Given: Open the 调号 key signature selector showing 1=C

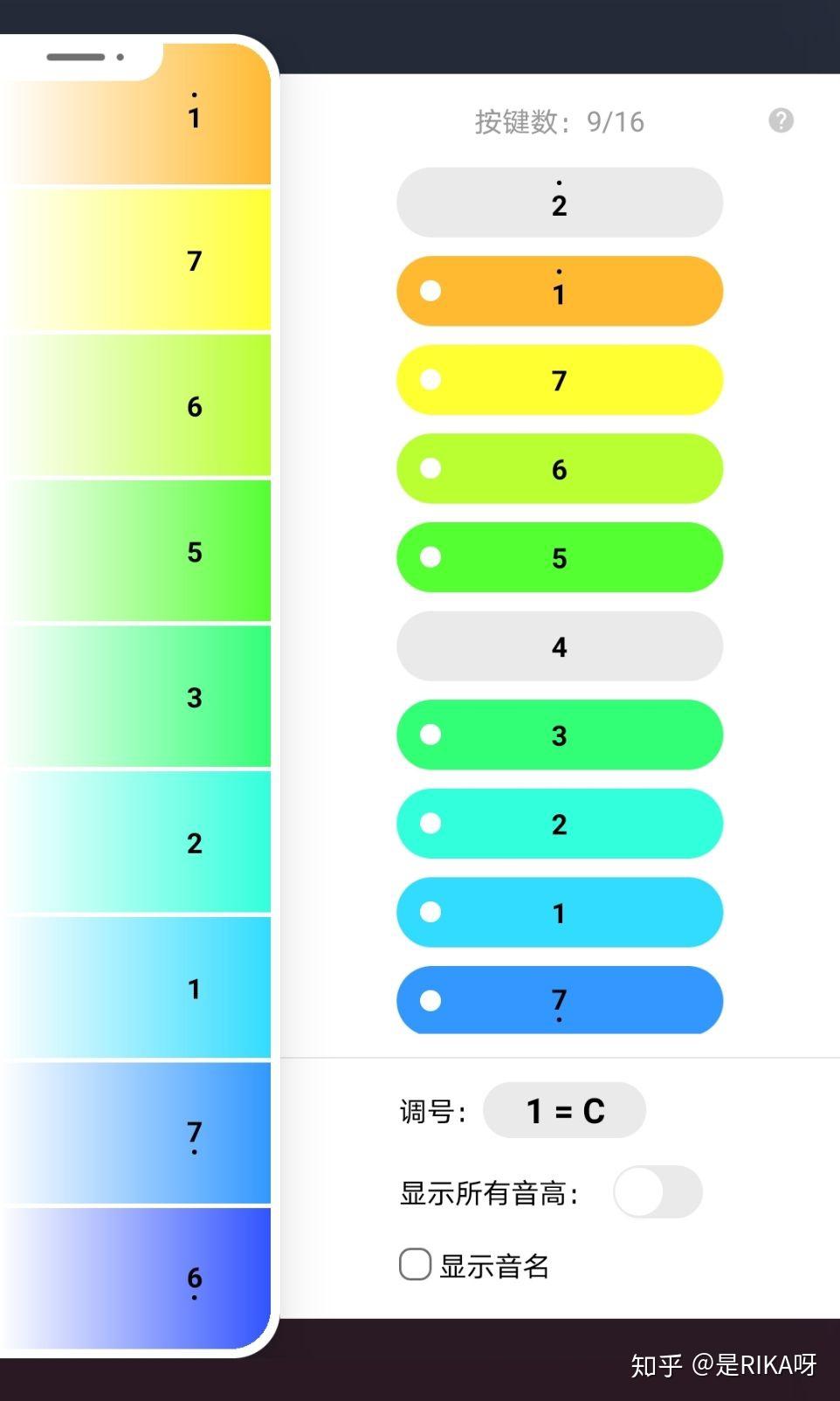Looking at the screenshot, I should [564, 1110].
